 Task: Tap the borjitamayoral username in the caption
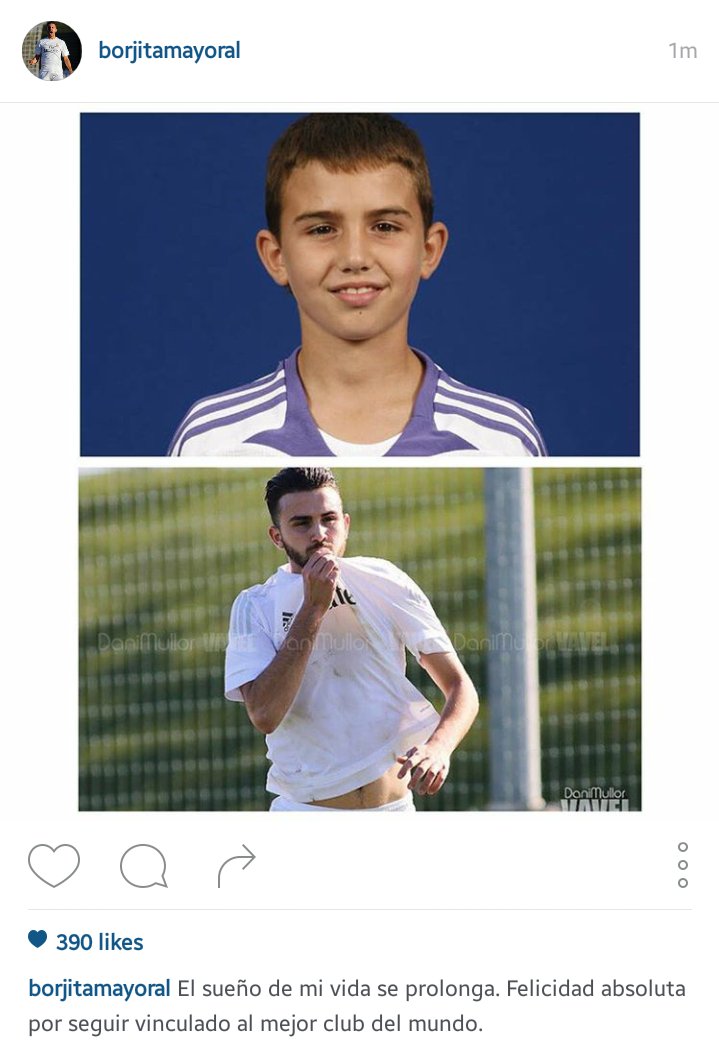click(100, 989)
